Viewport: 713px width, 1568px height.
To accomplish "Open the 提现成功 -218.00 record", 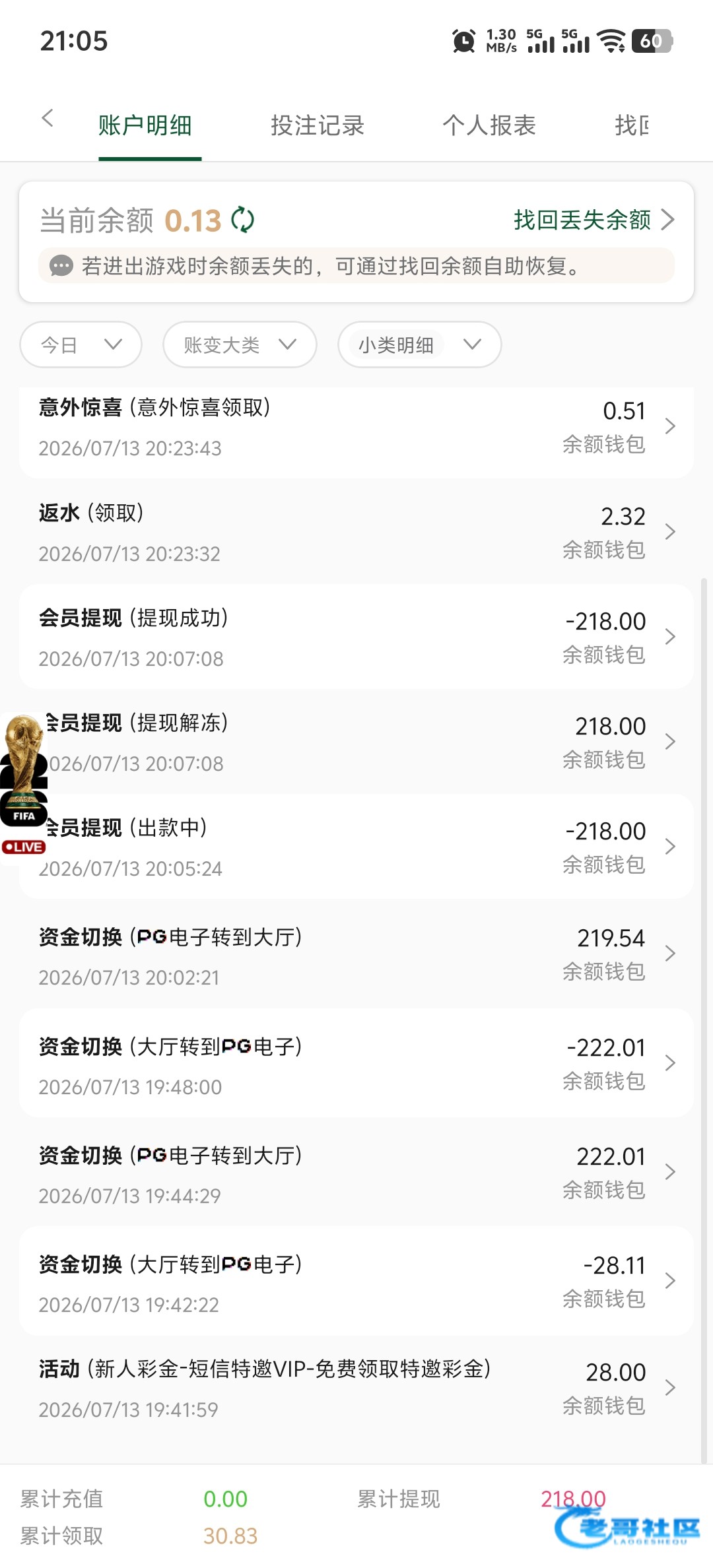I will coord(356,637).
